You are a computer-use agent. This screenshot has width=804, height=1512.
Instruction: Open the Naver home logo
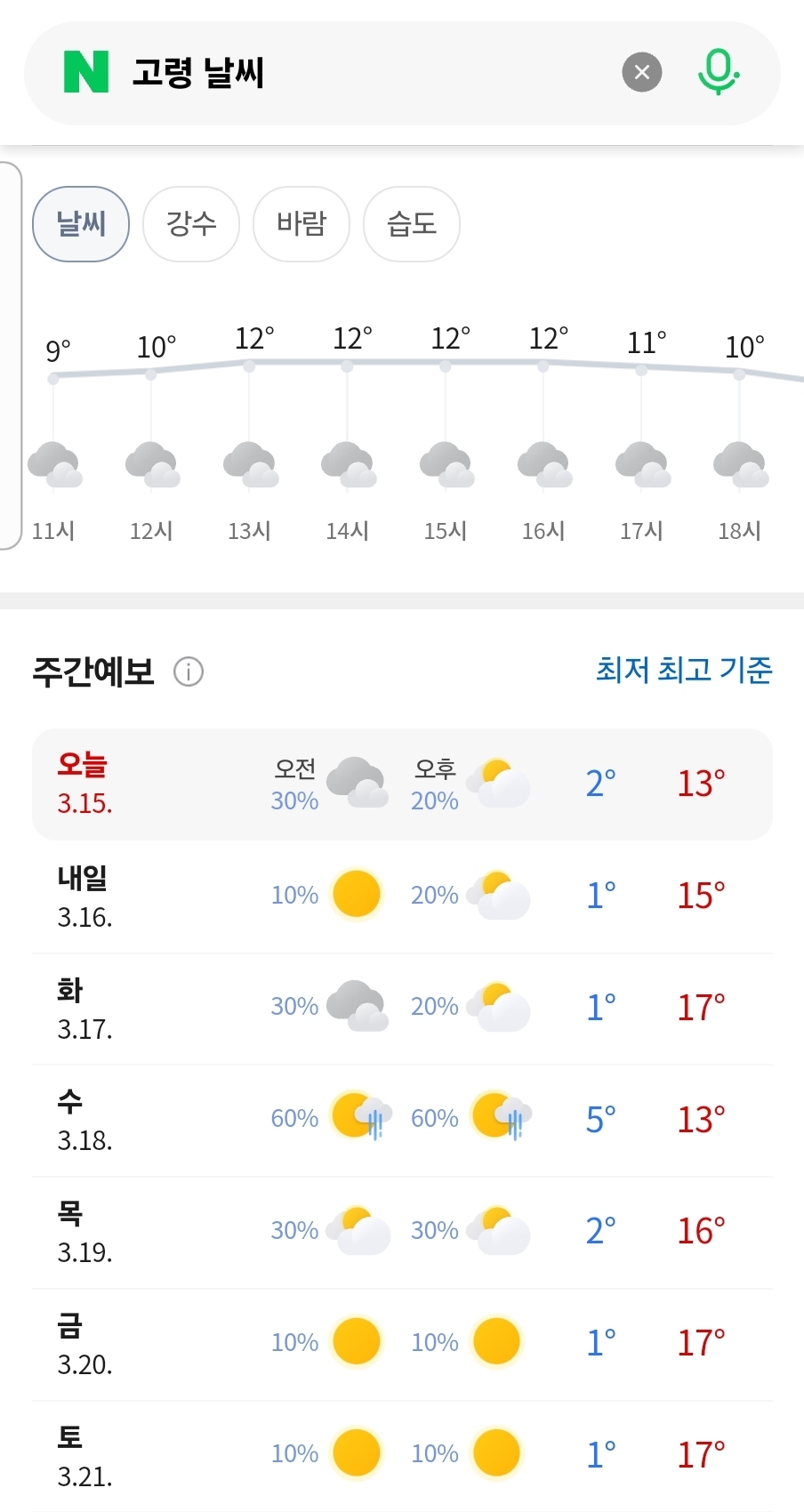point(86,73)
